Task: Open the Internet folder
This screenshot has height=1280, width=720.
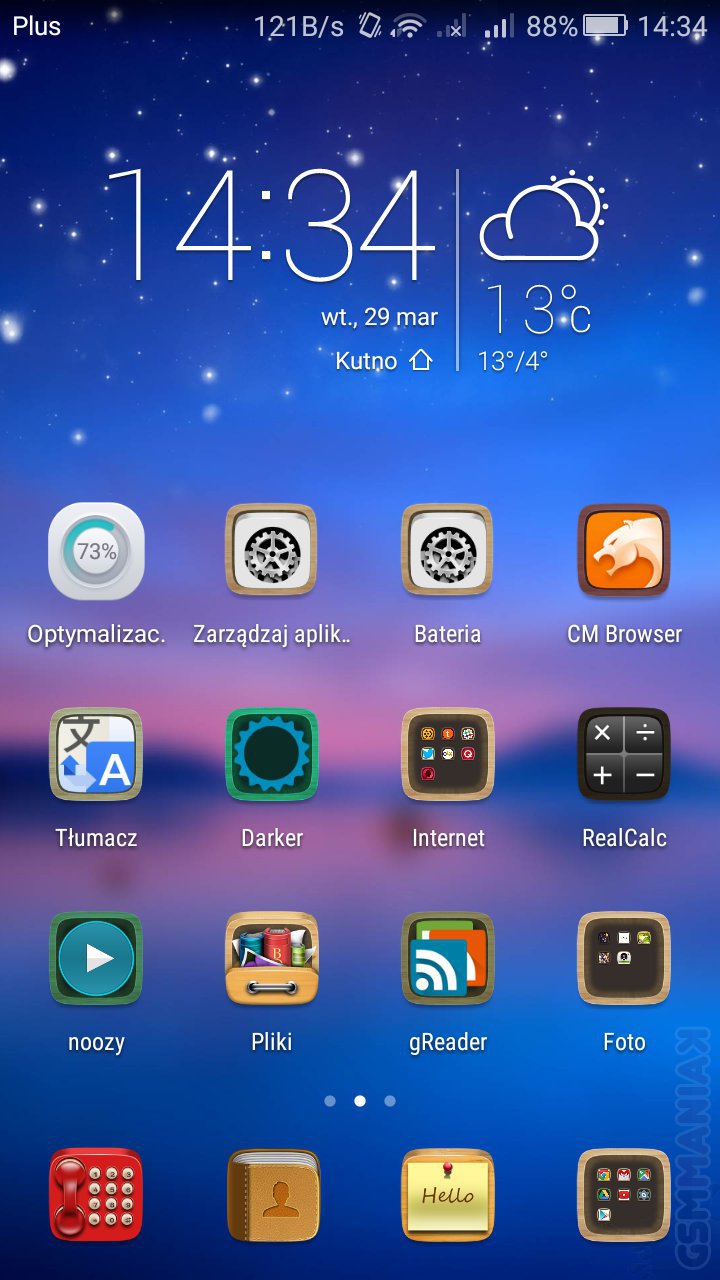Action: click(448, 756)
